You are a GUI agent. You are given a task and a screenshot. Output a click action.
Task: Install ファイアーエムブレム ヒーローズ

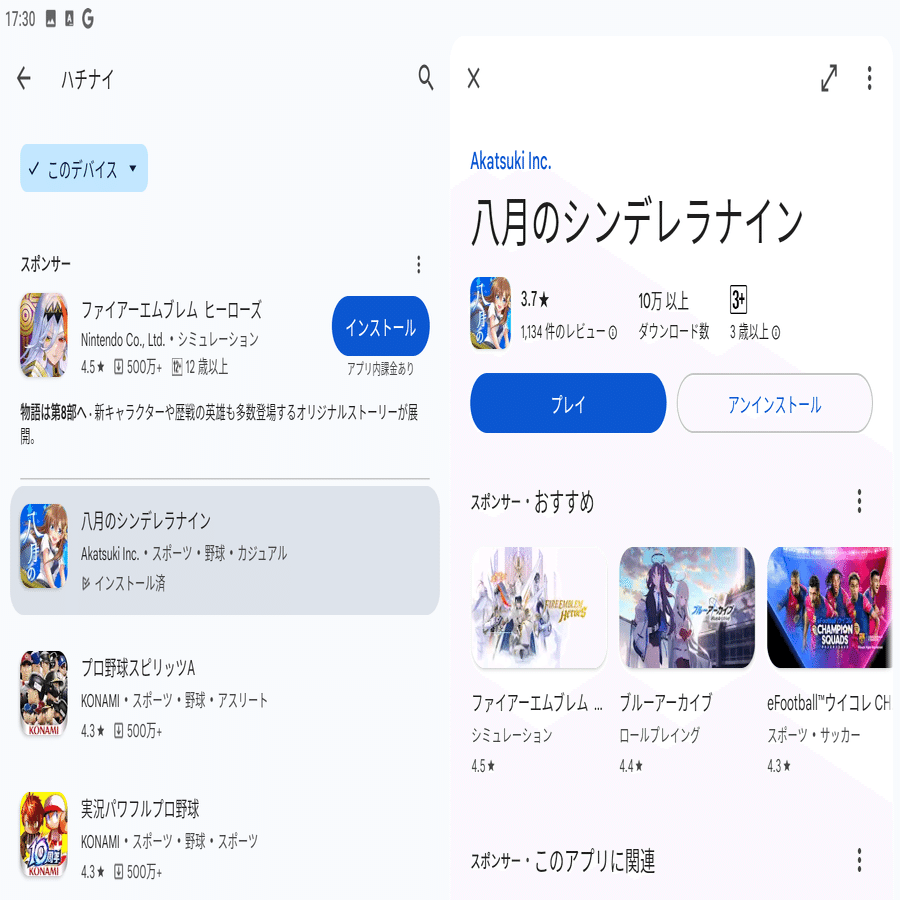pos(380,327)
